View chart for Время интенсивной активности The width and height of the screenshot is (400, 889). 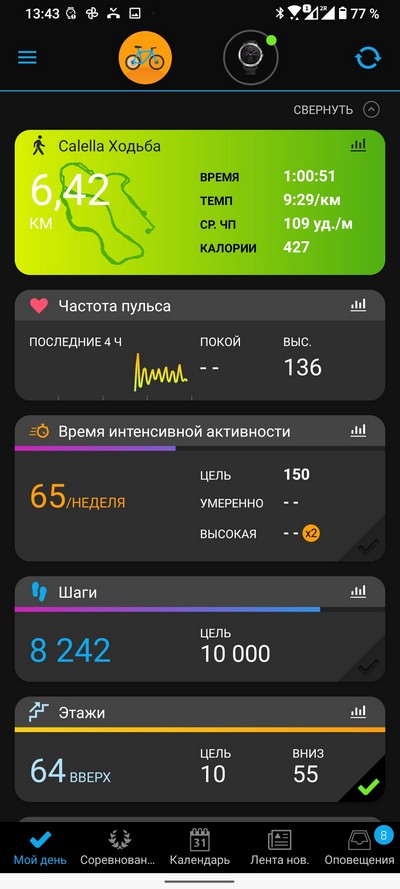(358, 431)
